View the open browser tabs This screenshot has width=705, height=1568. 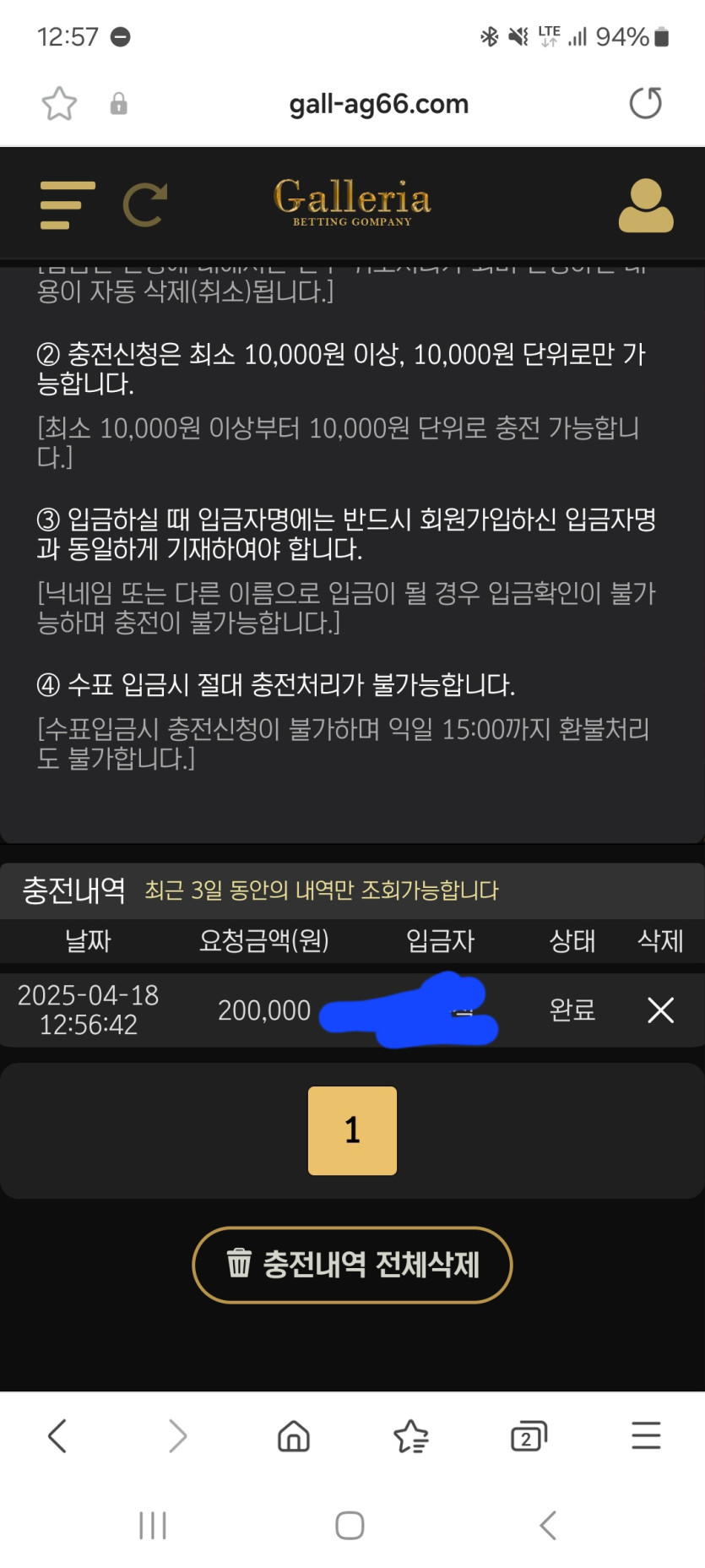click(x=529, y=1435)
